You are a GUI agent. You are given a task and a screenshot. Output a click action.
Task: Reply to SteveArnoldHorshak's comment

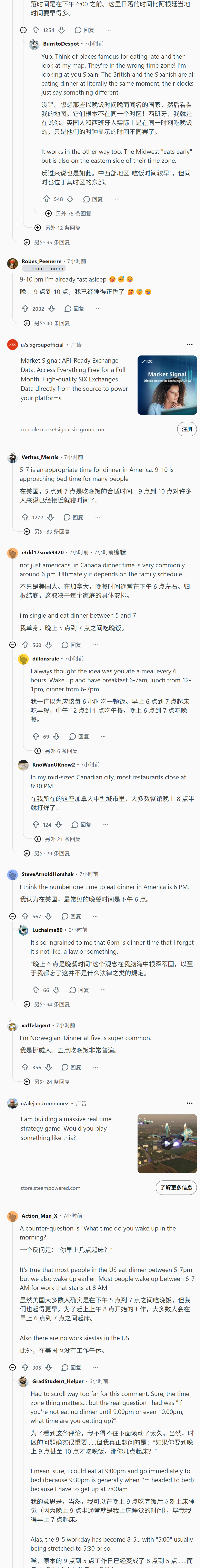pyautogui.click(x=71, y=916)
